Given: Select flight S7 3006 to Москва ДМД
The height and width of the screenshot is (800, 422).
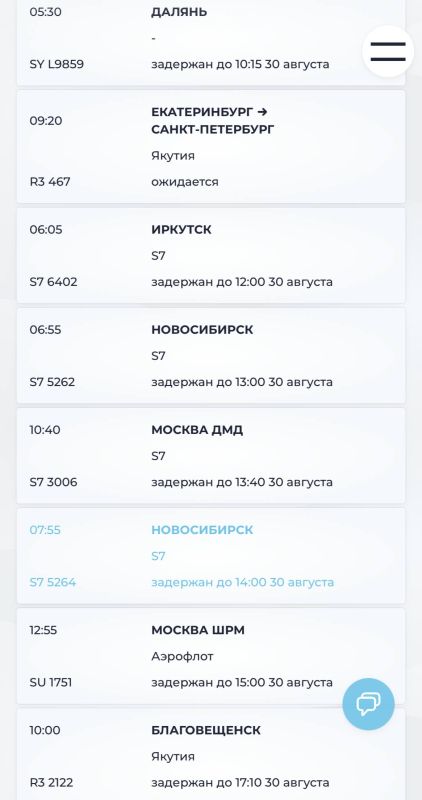Looking at the screenshot, I should point(211,456).
